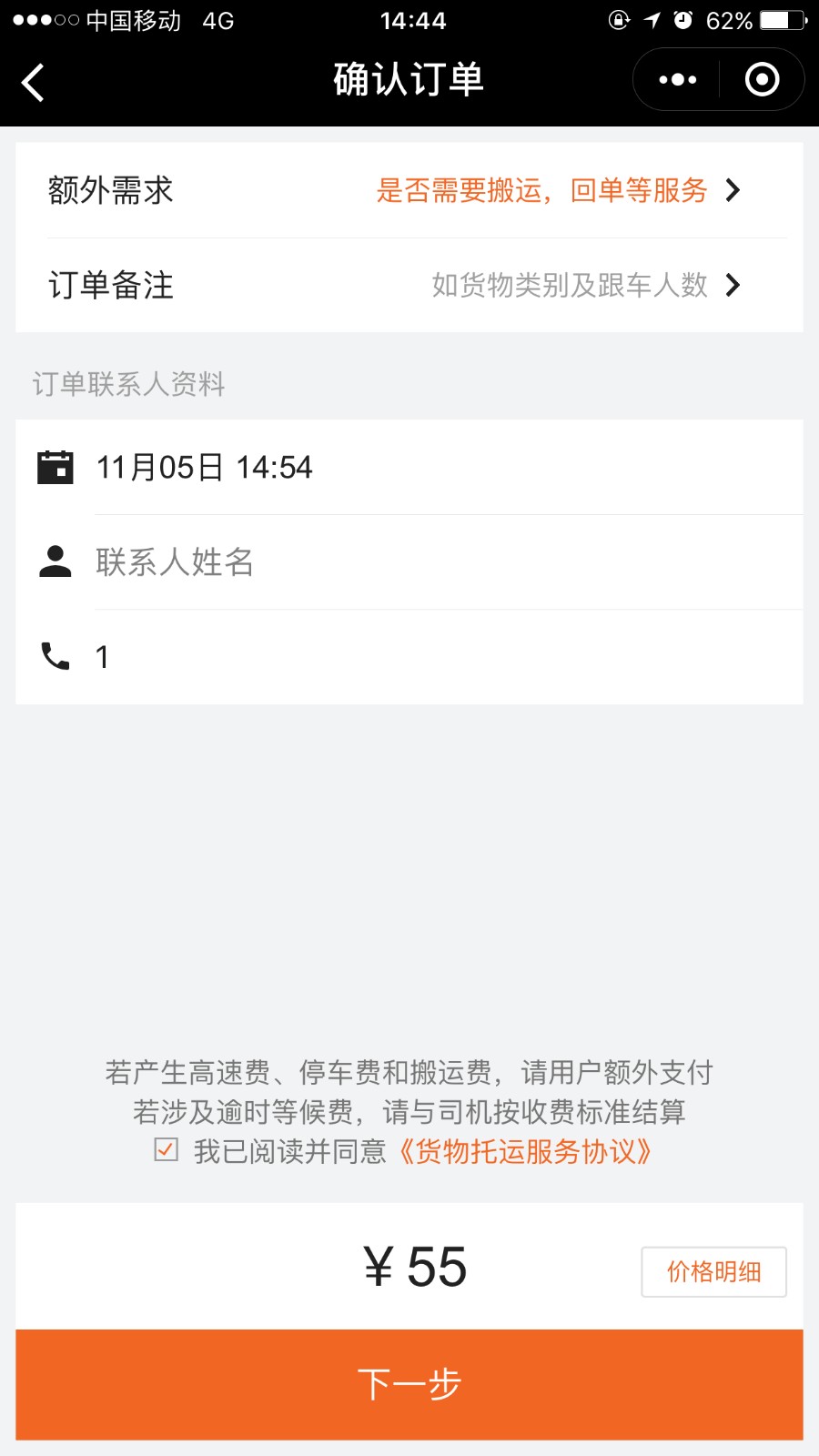Image resolution: width=819 pixels, height=1456 pixels.
Task: Uncheck the 我已阅读并同意 agreement checkbox
Action: (167, 1150)
